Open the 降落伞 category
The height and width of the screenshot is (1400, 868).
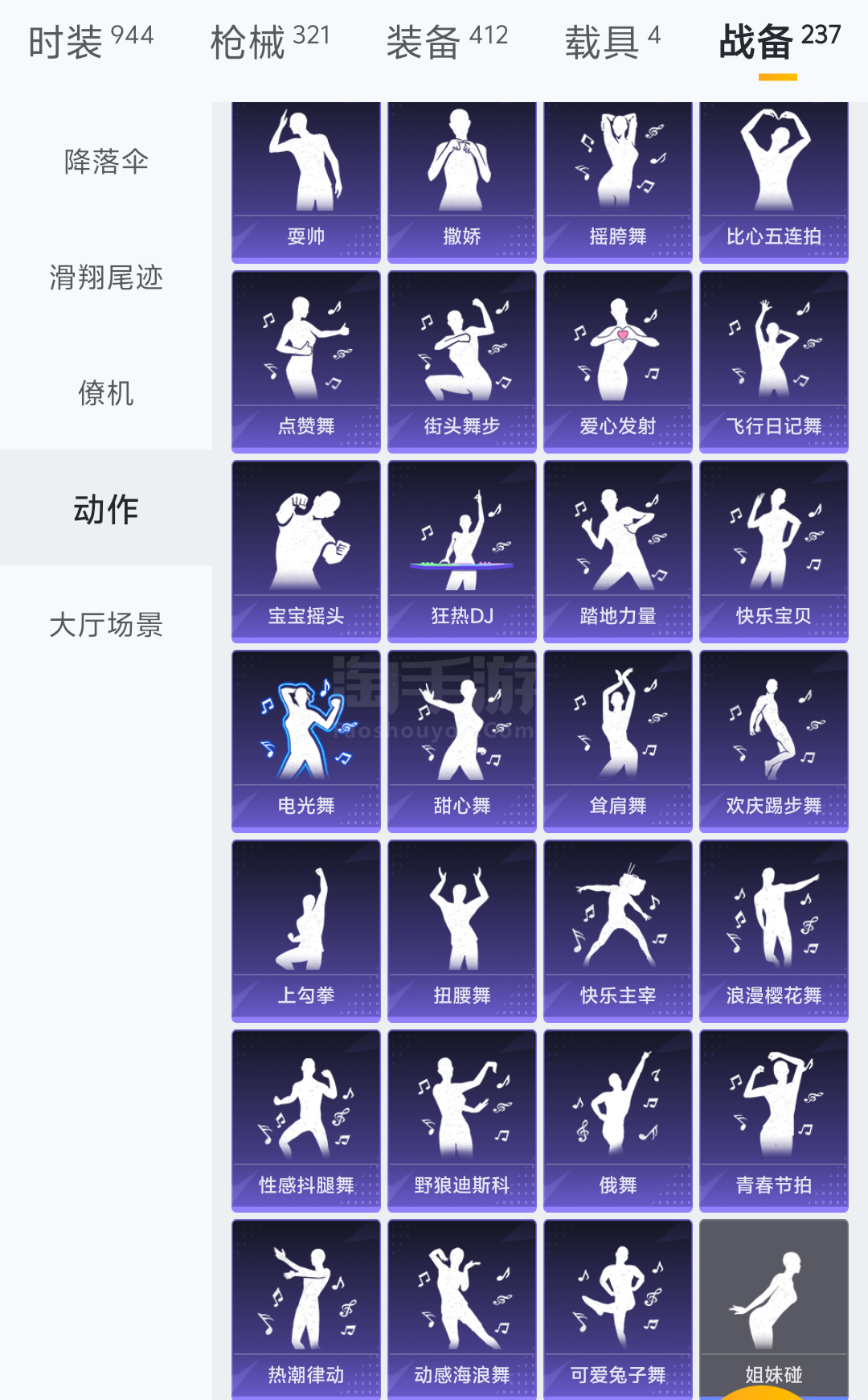(106, 161)
